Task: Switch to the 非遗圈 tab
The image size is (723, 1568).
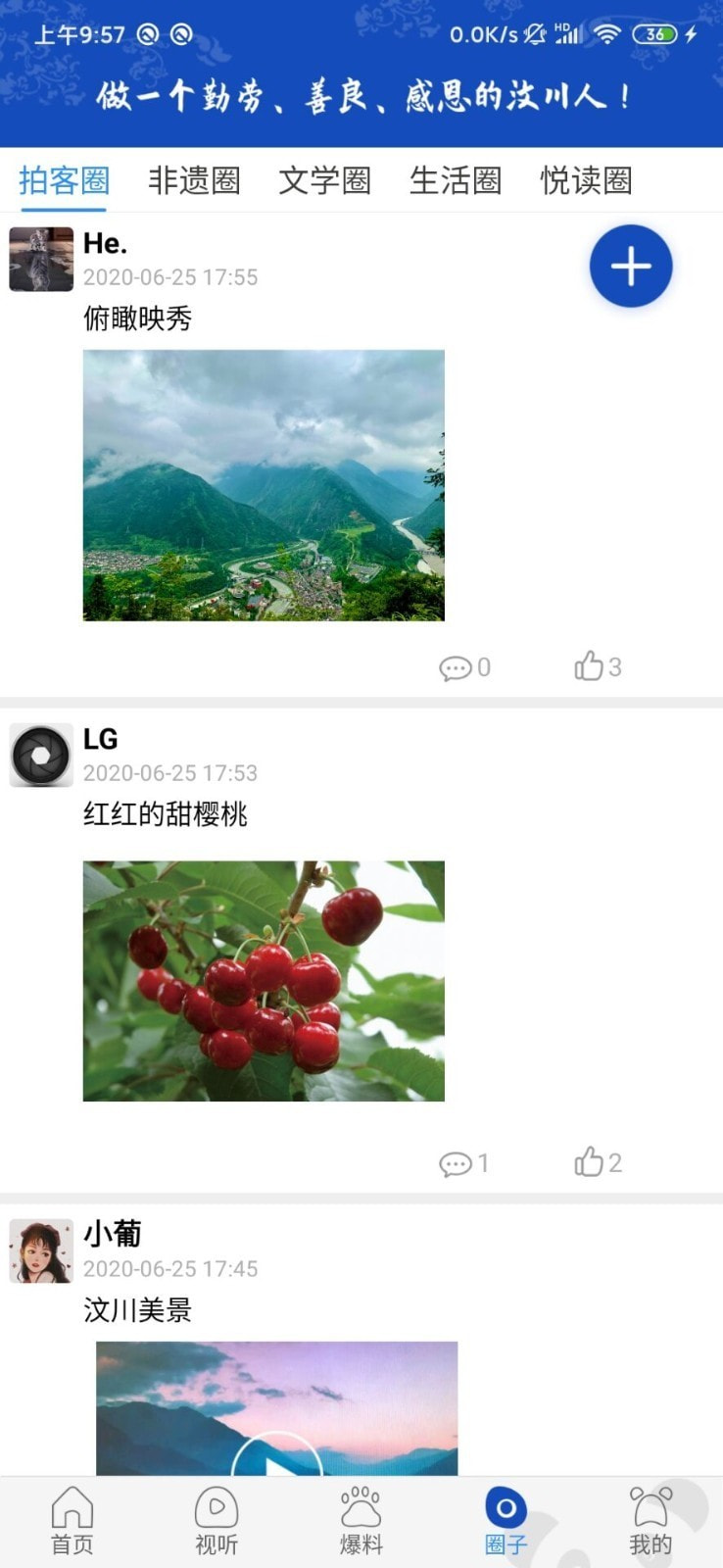Action: click(194, 180)
